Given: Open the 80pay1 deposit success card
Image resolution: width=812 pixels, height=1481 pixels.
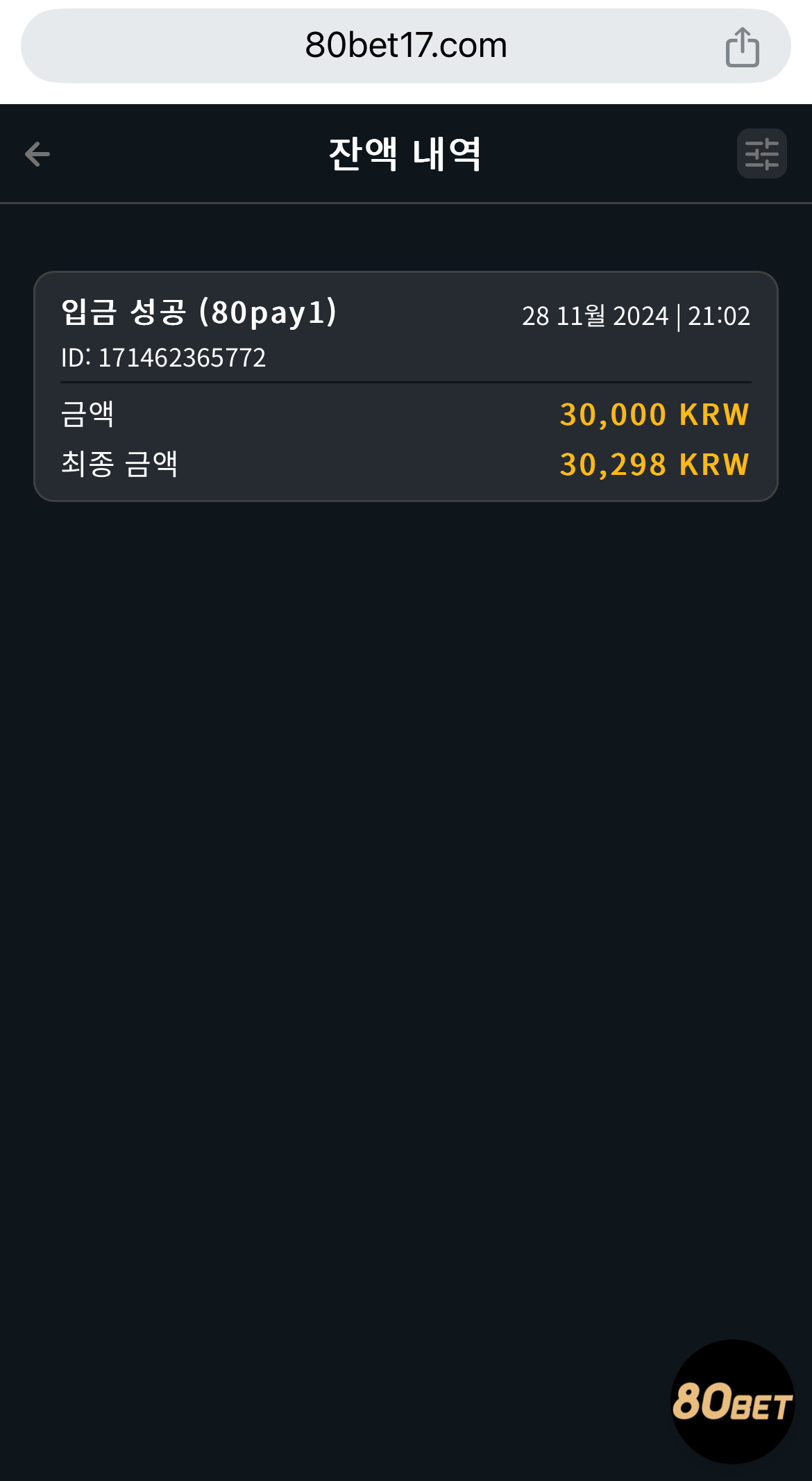Looking at the screenshot, I should (405, 386).
